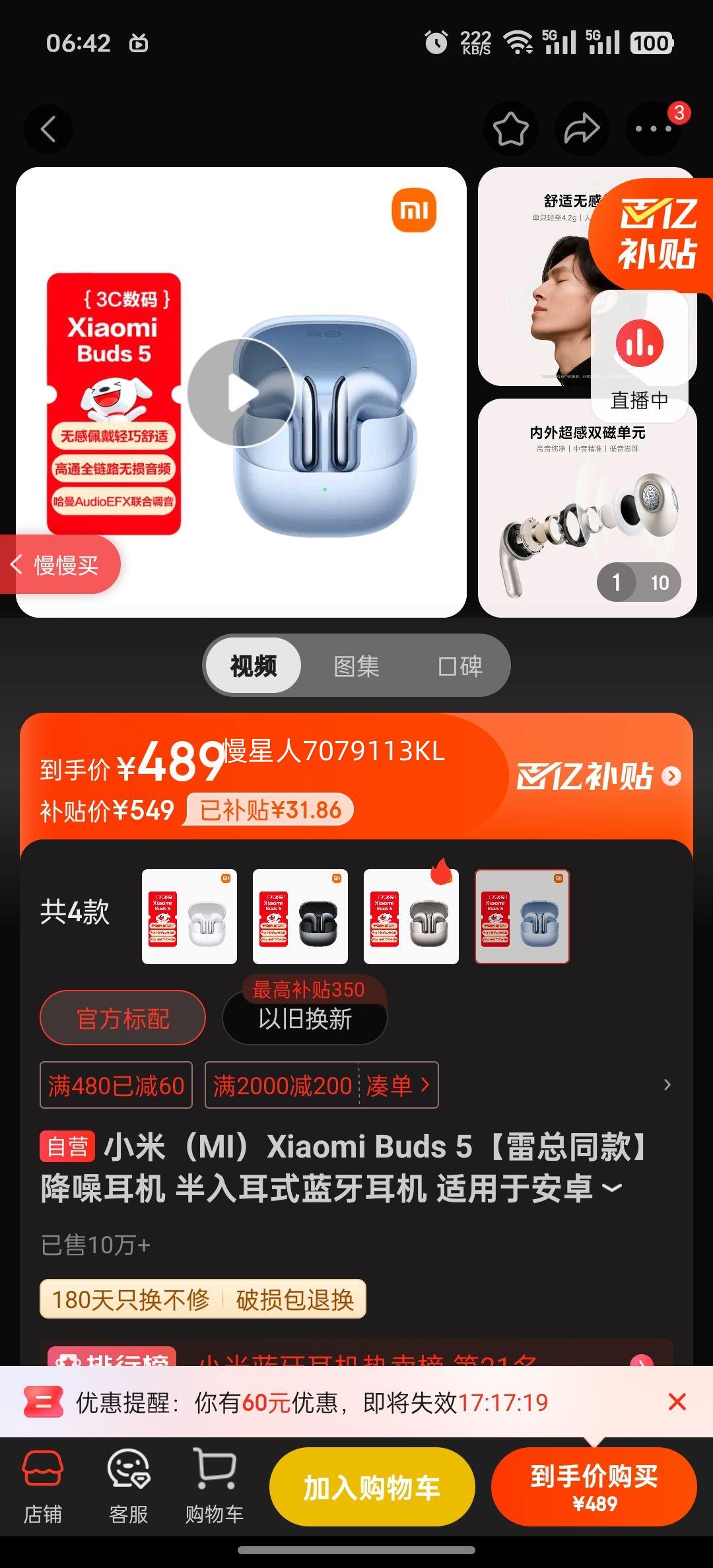This screenshot has width=713, height=1568.
Task: Tap 加入购物车 to add to cart
Action: pyautogui.click(x=373, y=1486)
